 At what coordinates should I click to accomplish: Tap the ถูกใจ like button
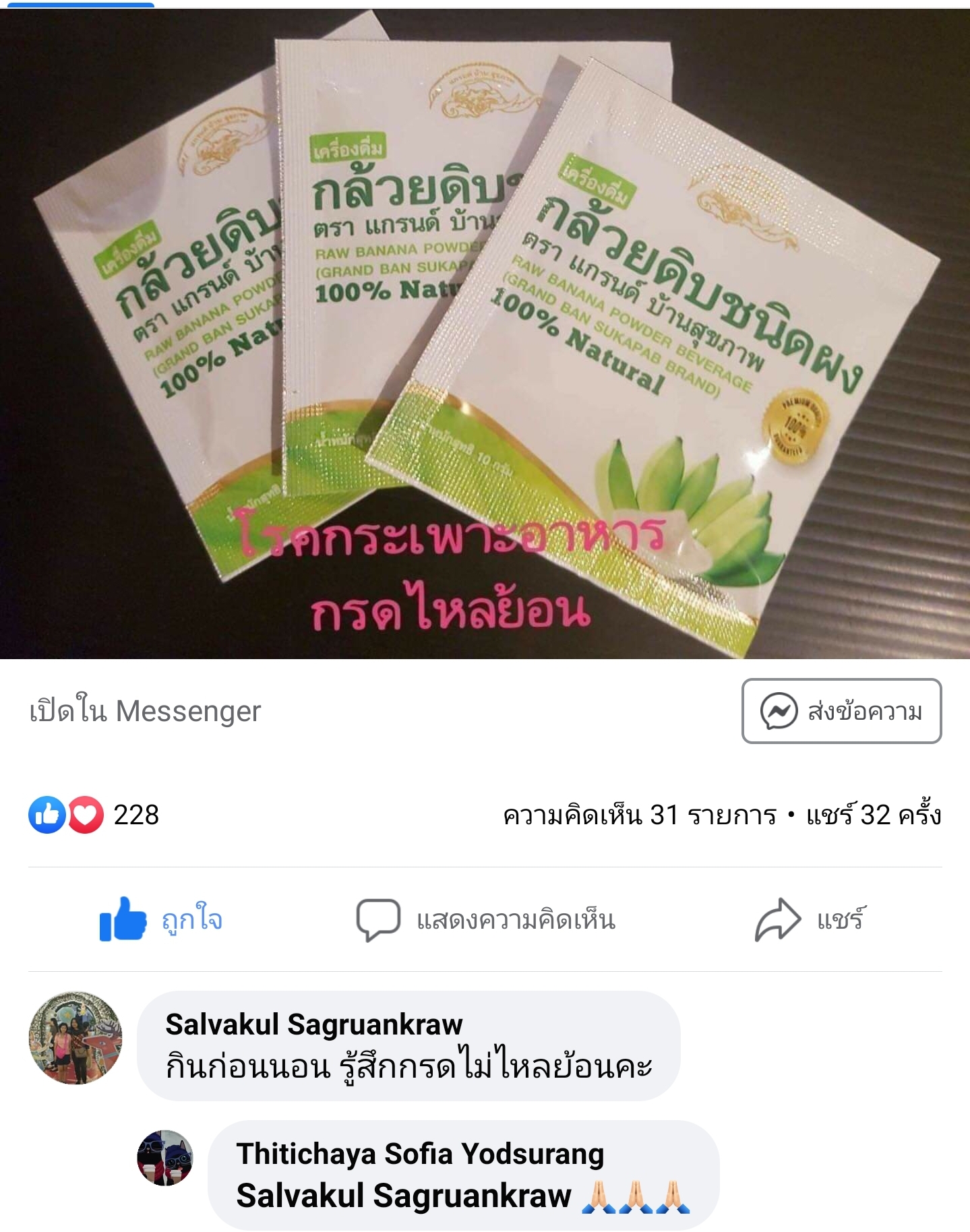click(161, 919)
